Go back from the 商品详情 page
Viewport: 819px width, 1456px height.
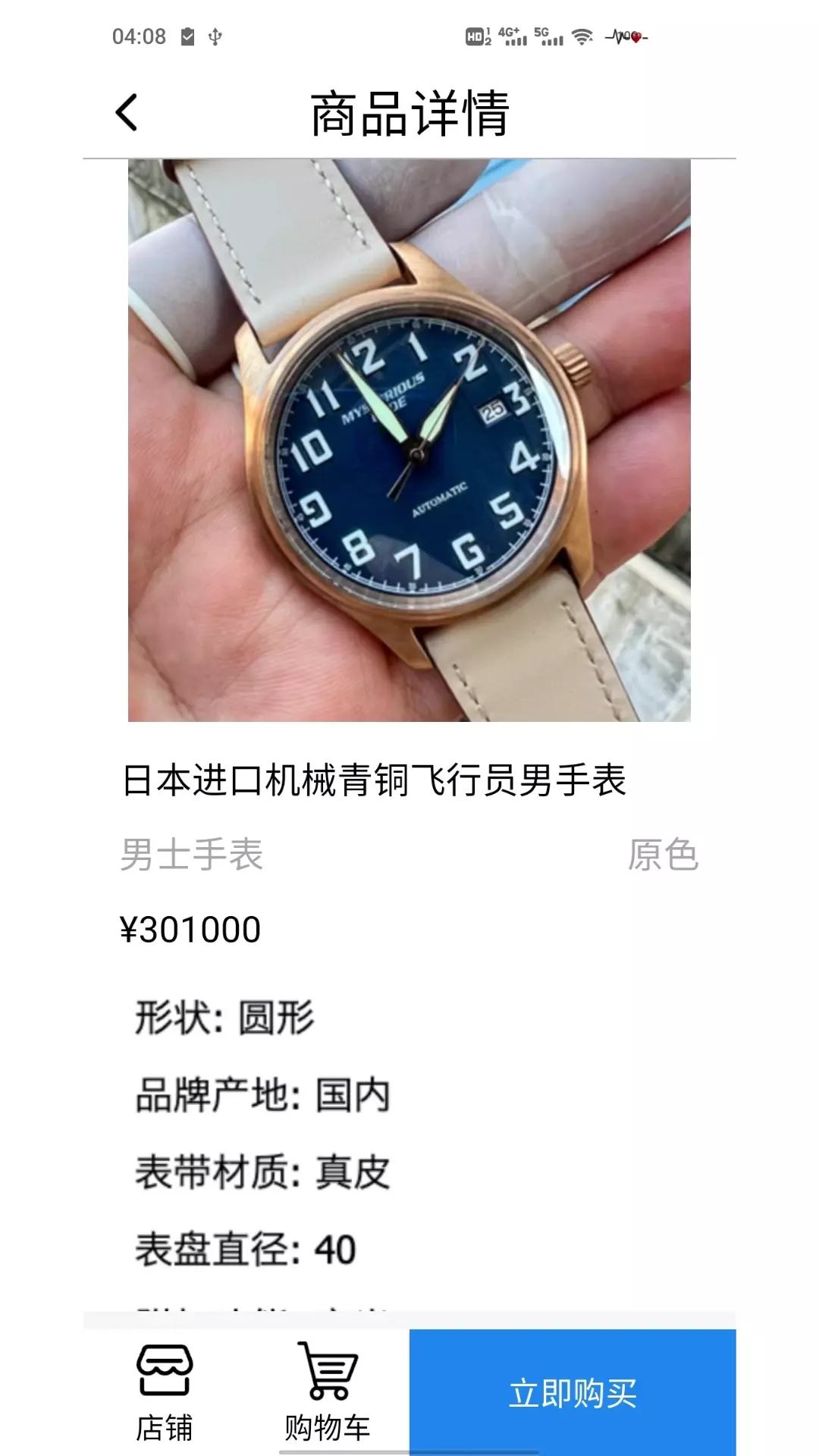127,113
